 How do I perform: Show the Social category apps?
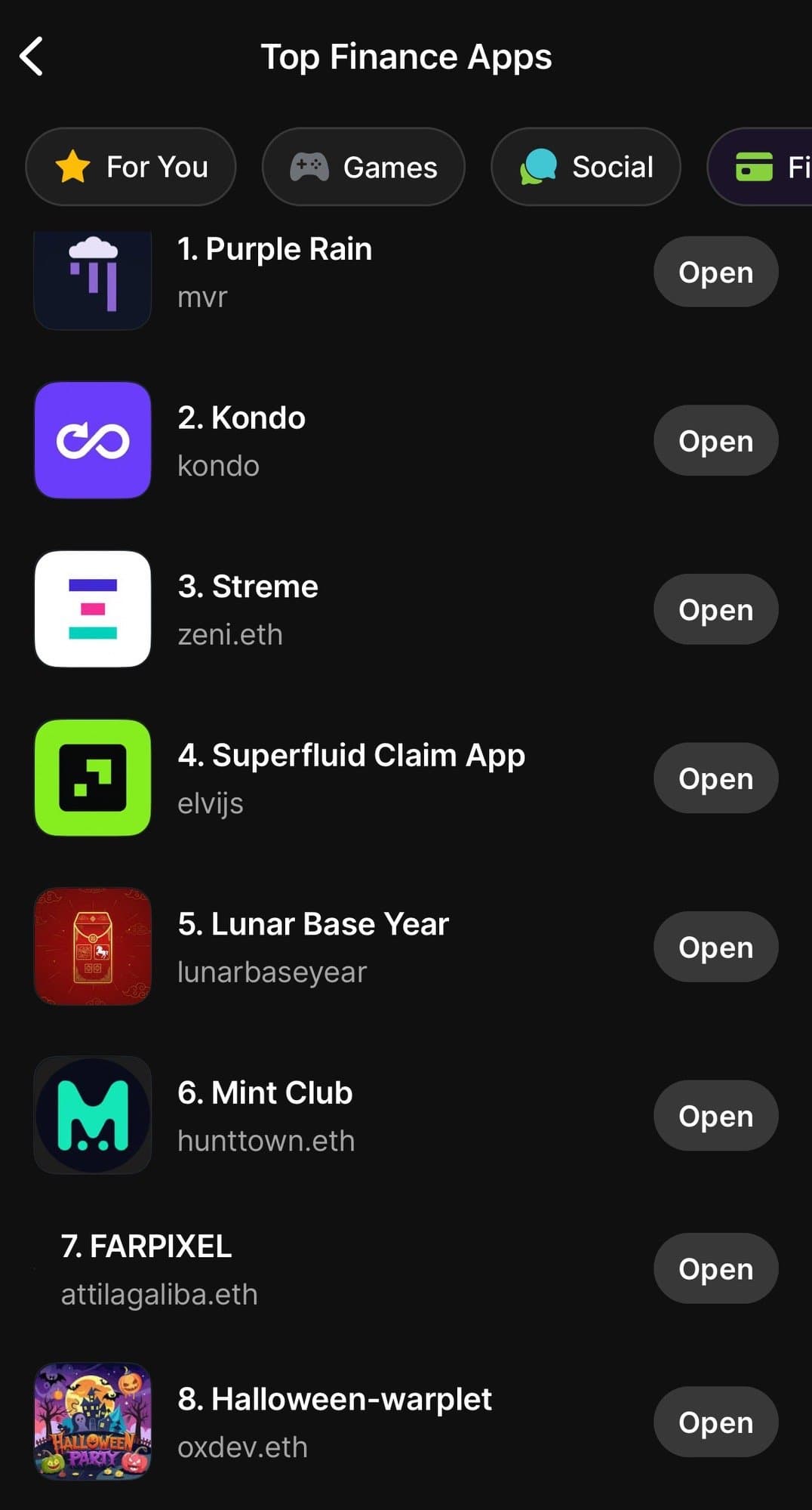[x=586, y=167]
